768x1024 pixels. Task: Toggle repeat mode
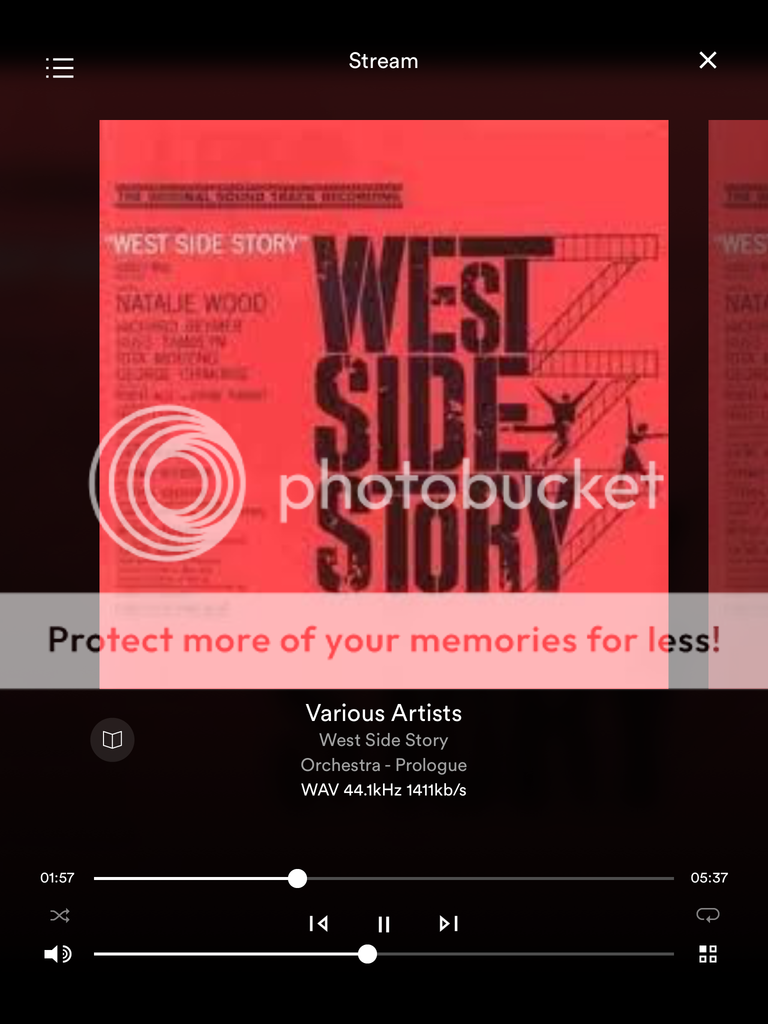click(x=708, y=915)
